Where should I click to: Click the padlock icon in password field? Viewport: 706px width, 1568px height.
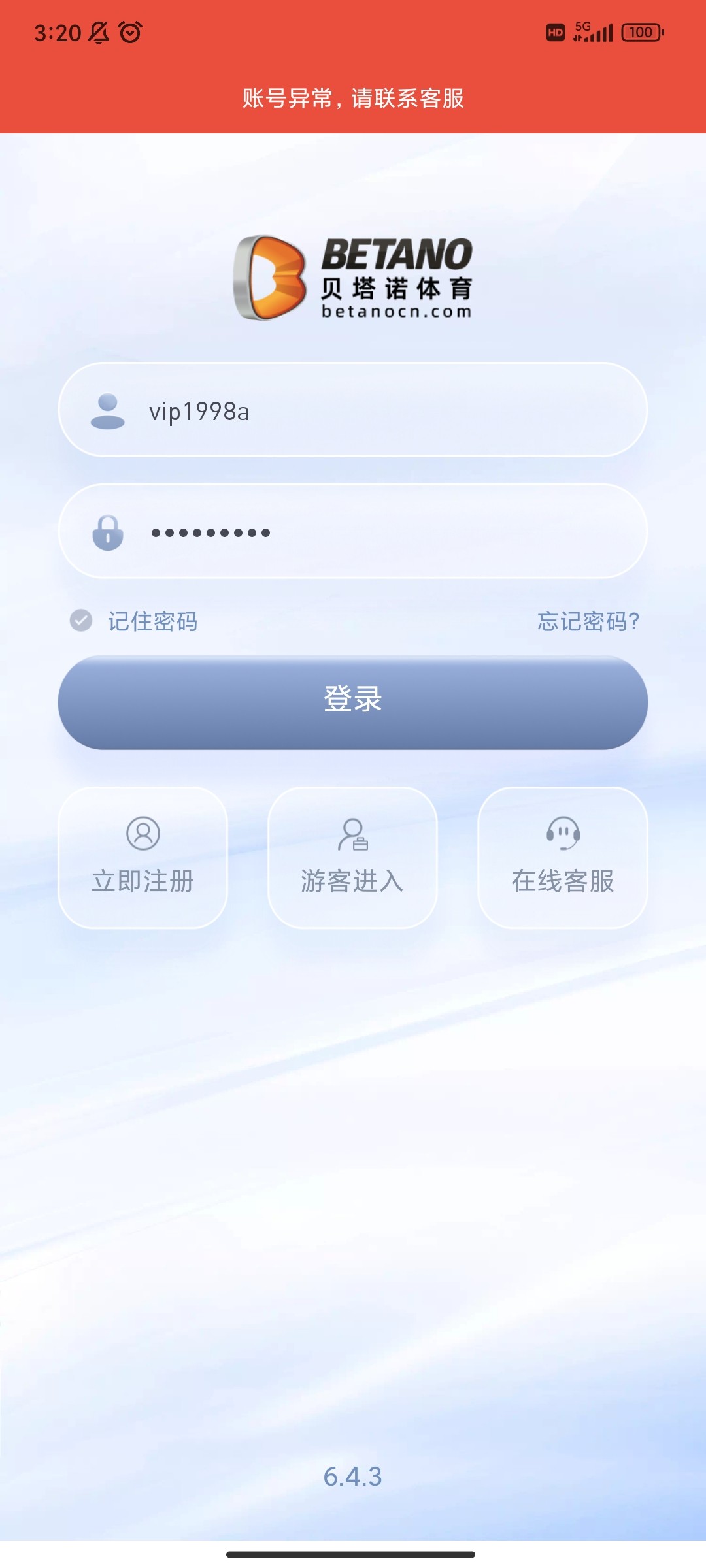point(109,532)
